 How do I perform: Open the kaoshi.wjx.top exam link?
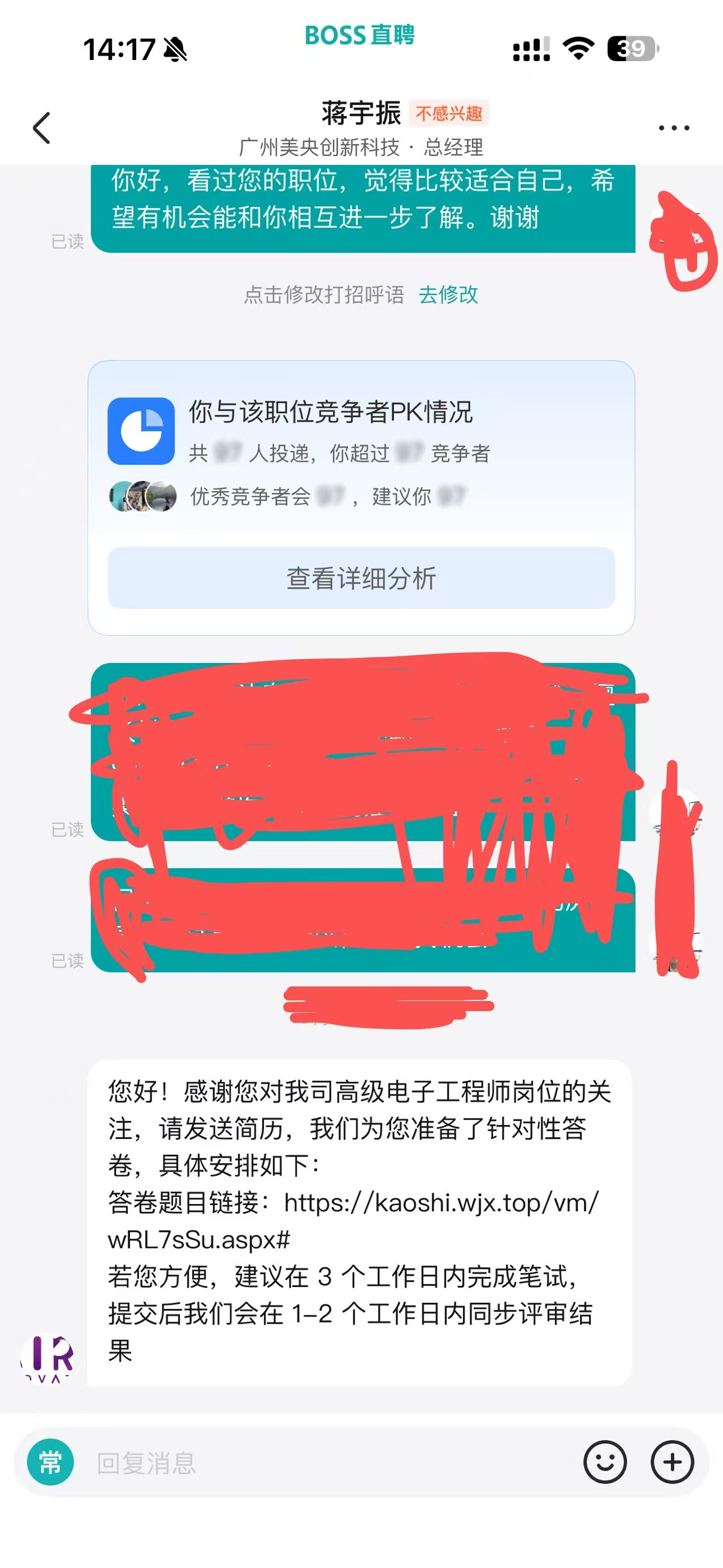[353, 1220]
